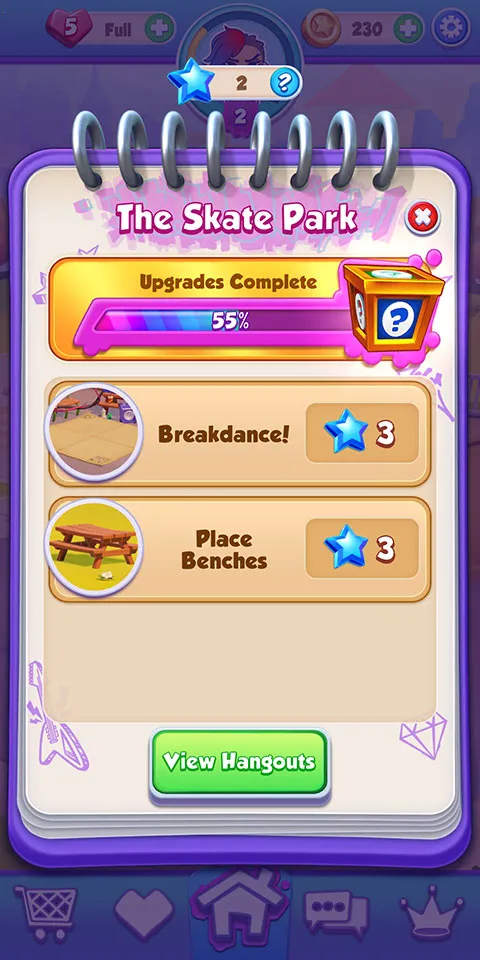Switch to the crown leaderboard tab

pyautogui.click(x=432, y=912)
